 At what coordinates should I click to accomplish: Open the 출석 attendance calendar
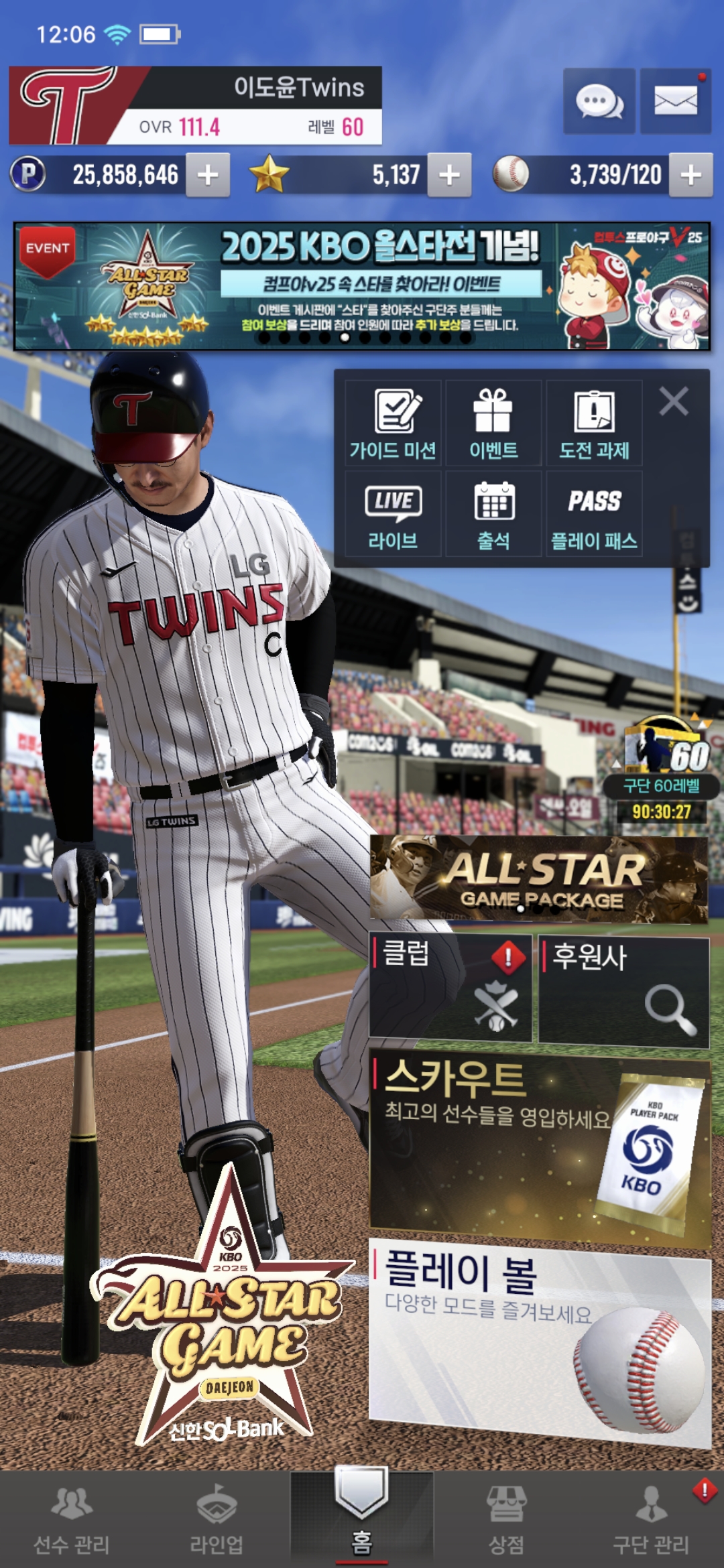pos(493,515)
